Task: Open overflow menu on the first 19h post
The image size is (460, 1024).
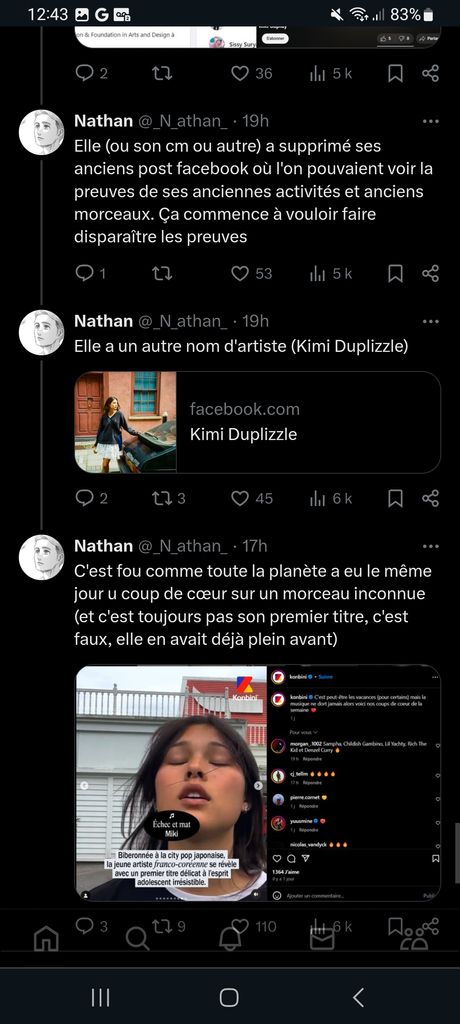Action: 431,121
